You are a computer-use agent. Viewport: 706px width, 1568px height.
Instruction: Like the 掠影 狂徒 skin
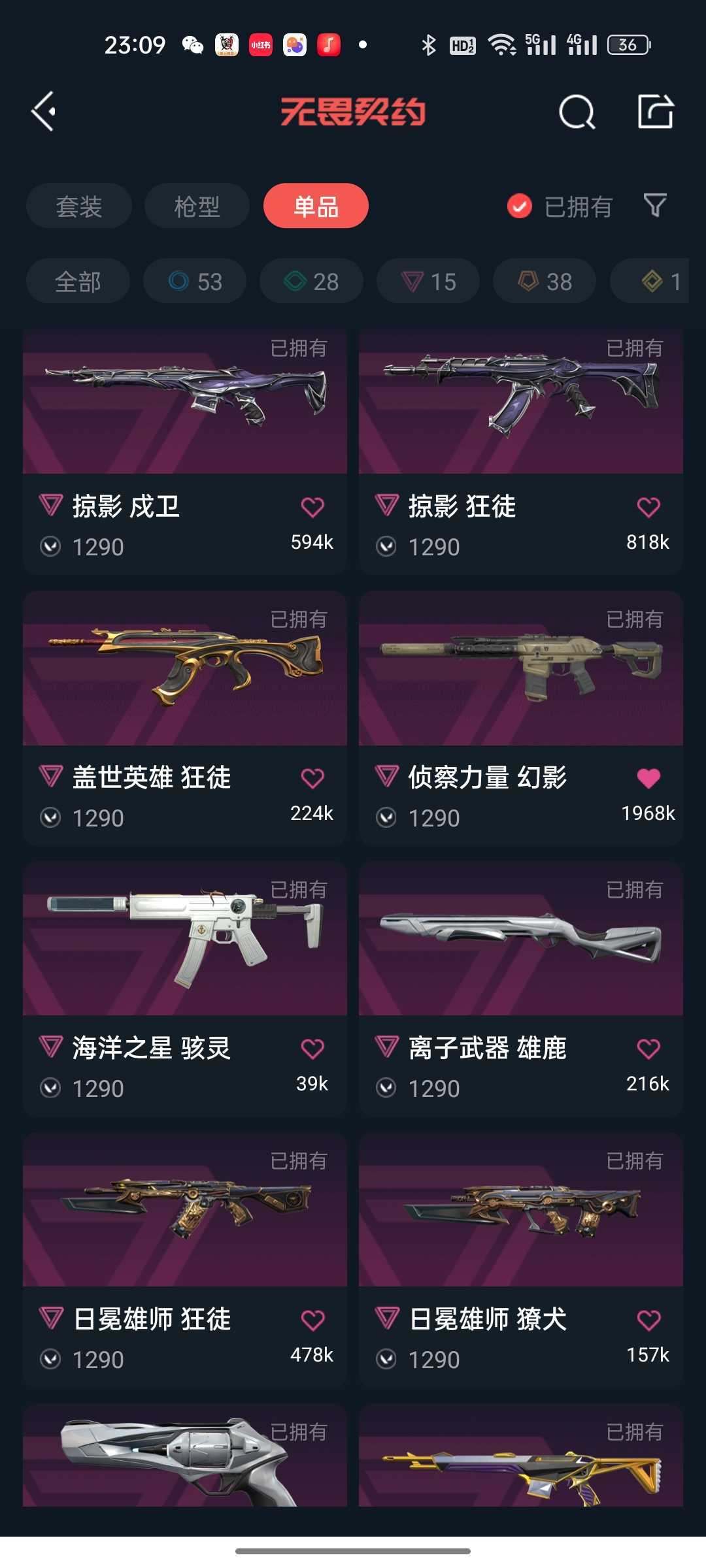[x=648, y=507]
